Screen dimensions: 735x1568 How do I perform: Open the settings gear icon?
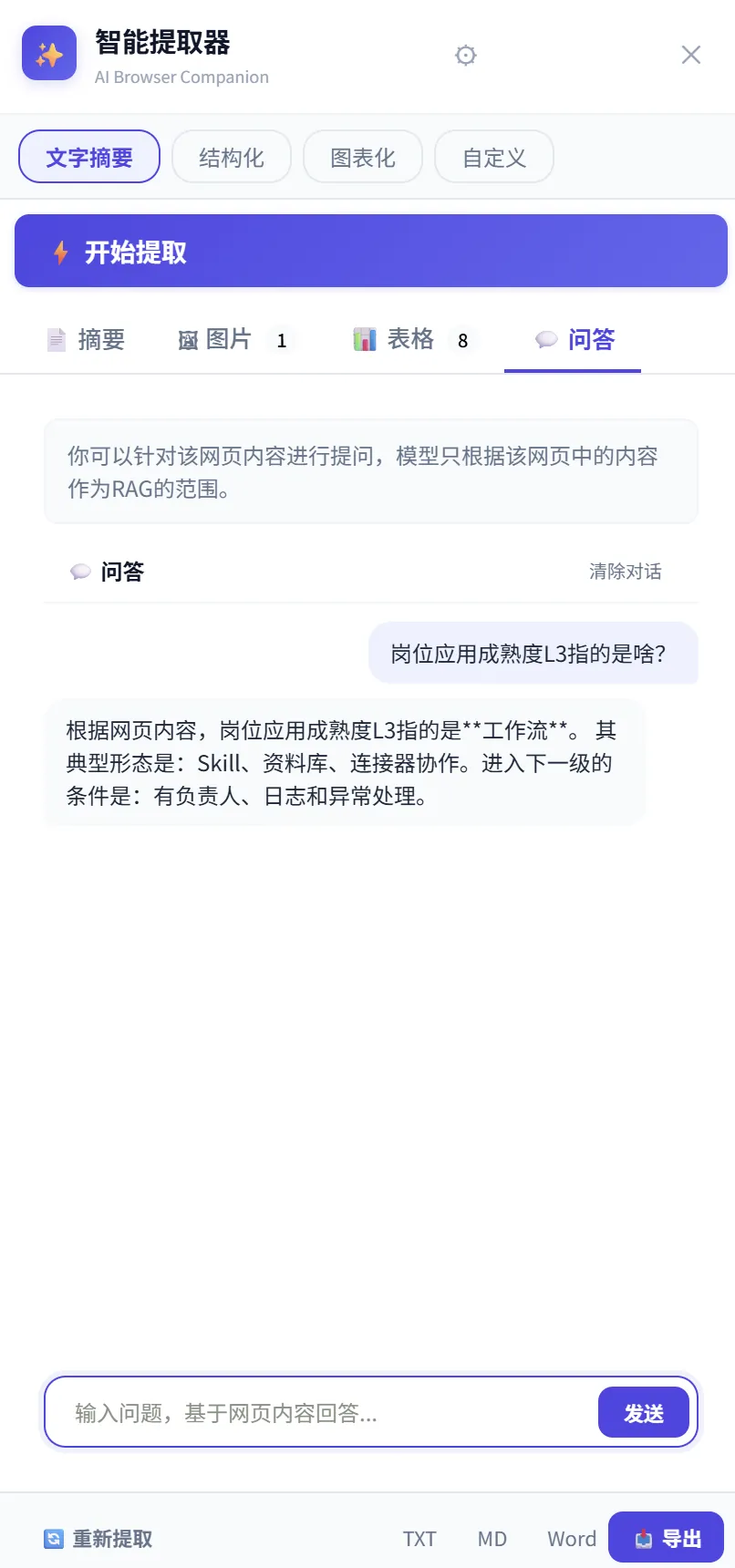click(x=466, y=56)
